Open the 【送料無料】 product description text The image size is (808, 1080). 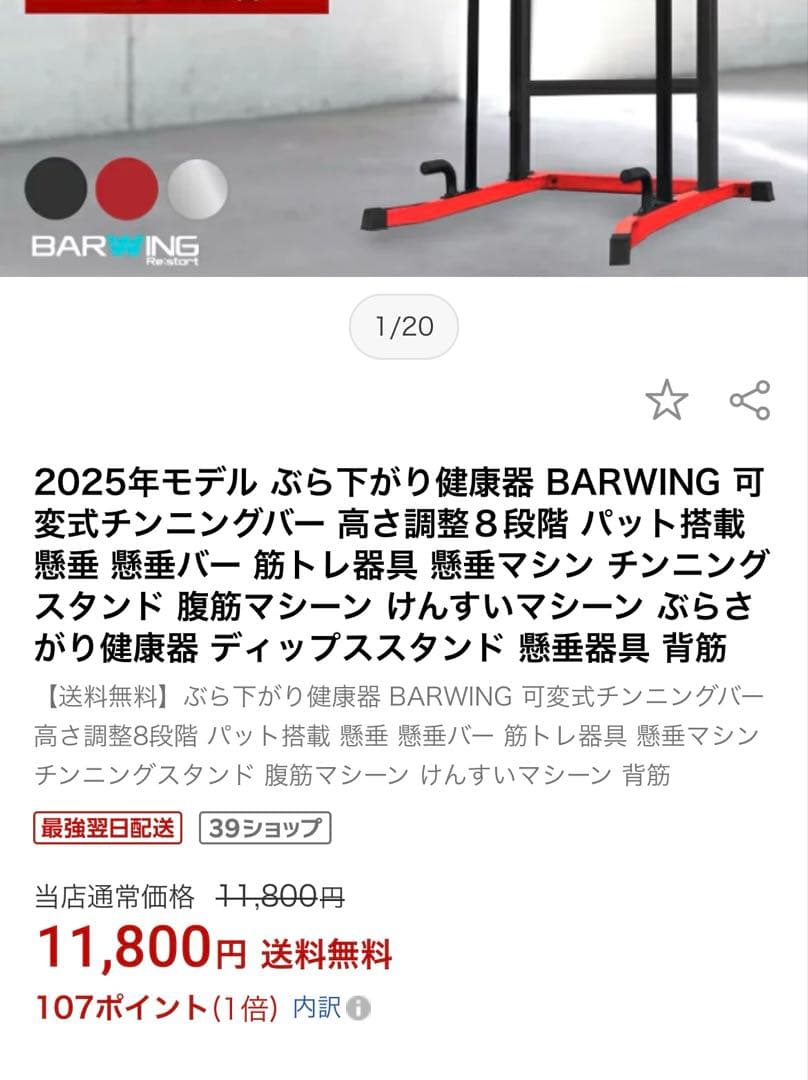tap(400, 735)
